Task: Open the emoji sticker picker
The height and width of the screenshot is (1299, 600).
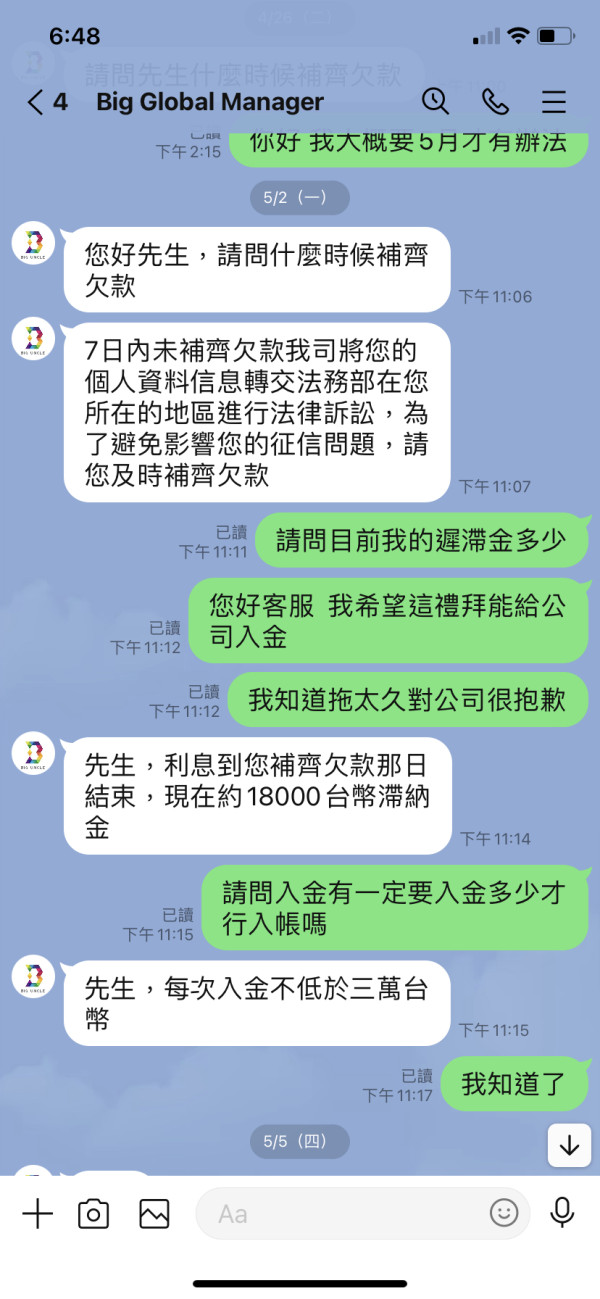Action: (x=504, y=1214)
